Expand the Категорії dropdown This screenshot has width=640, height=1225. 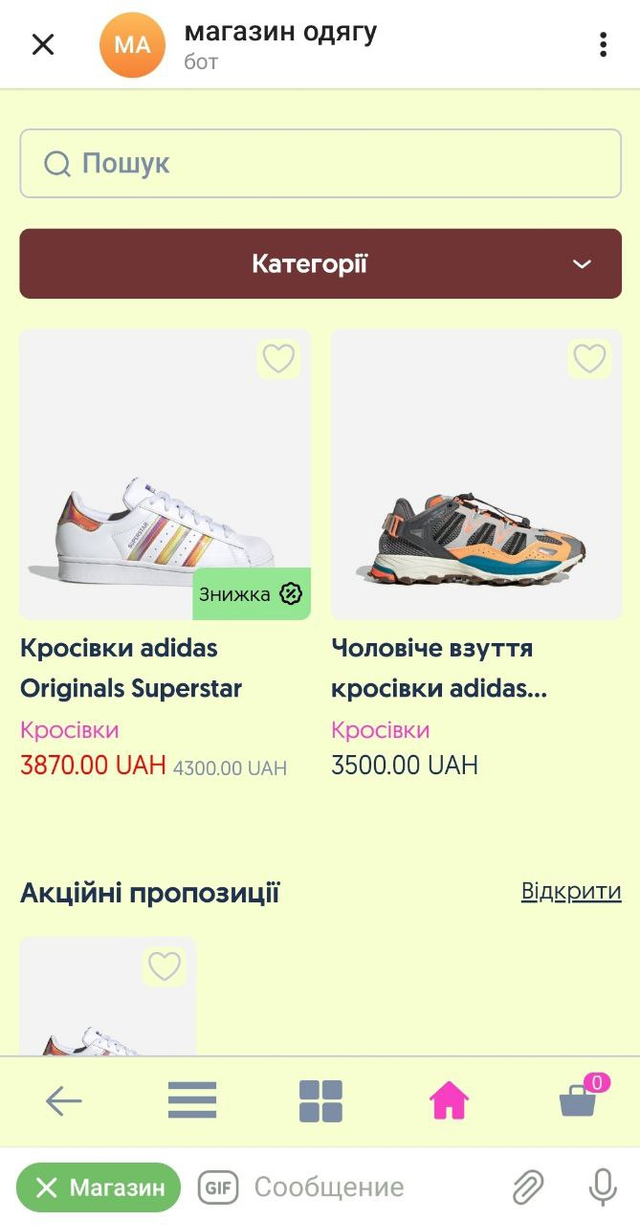pyautogui.click(x=320, y=264)
